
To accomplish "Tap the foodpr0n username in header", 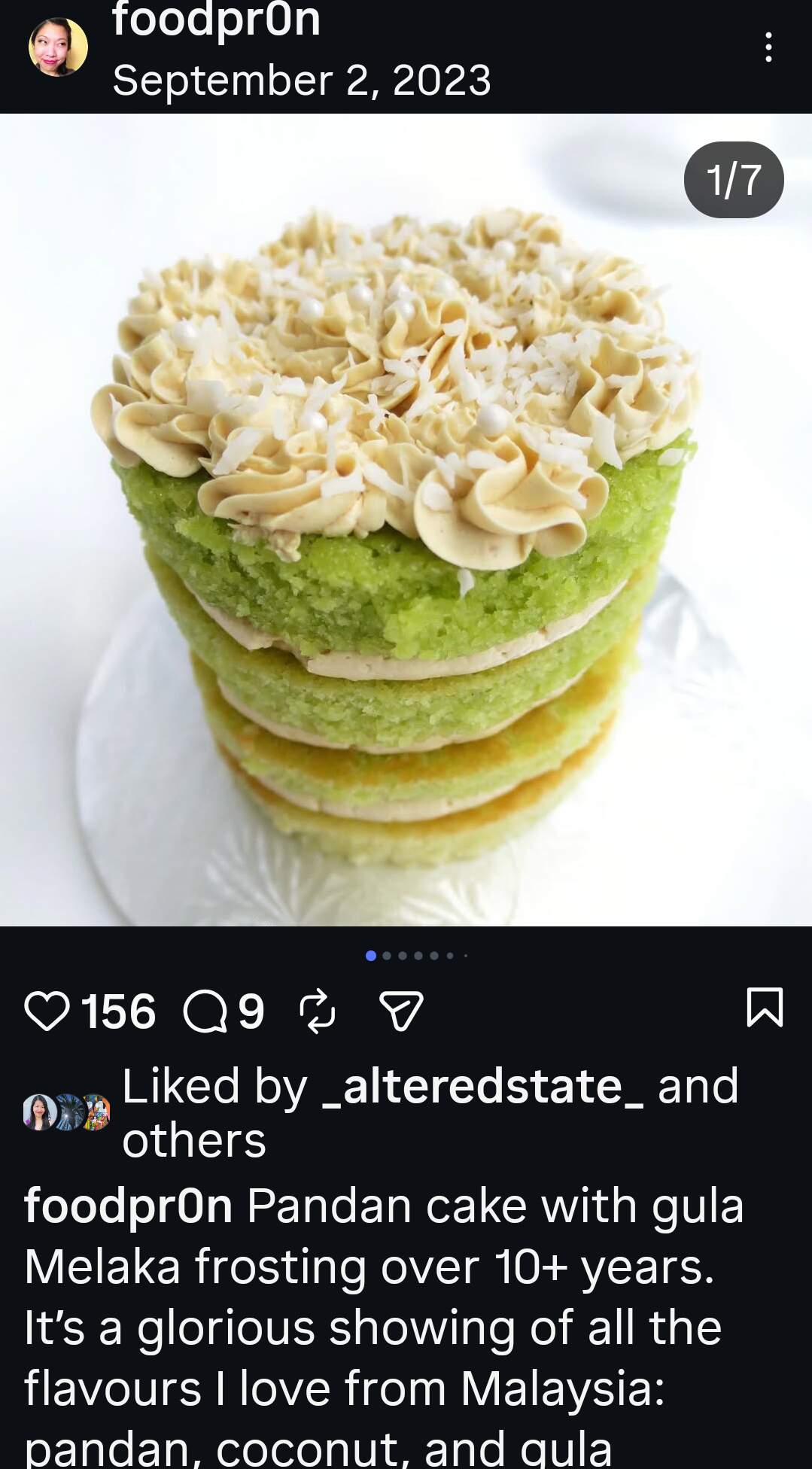I will pyautogui.click(x=217, y=20).
